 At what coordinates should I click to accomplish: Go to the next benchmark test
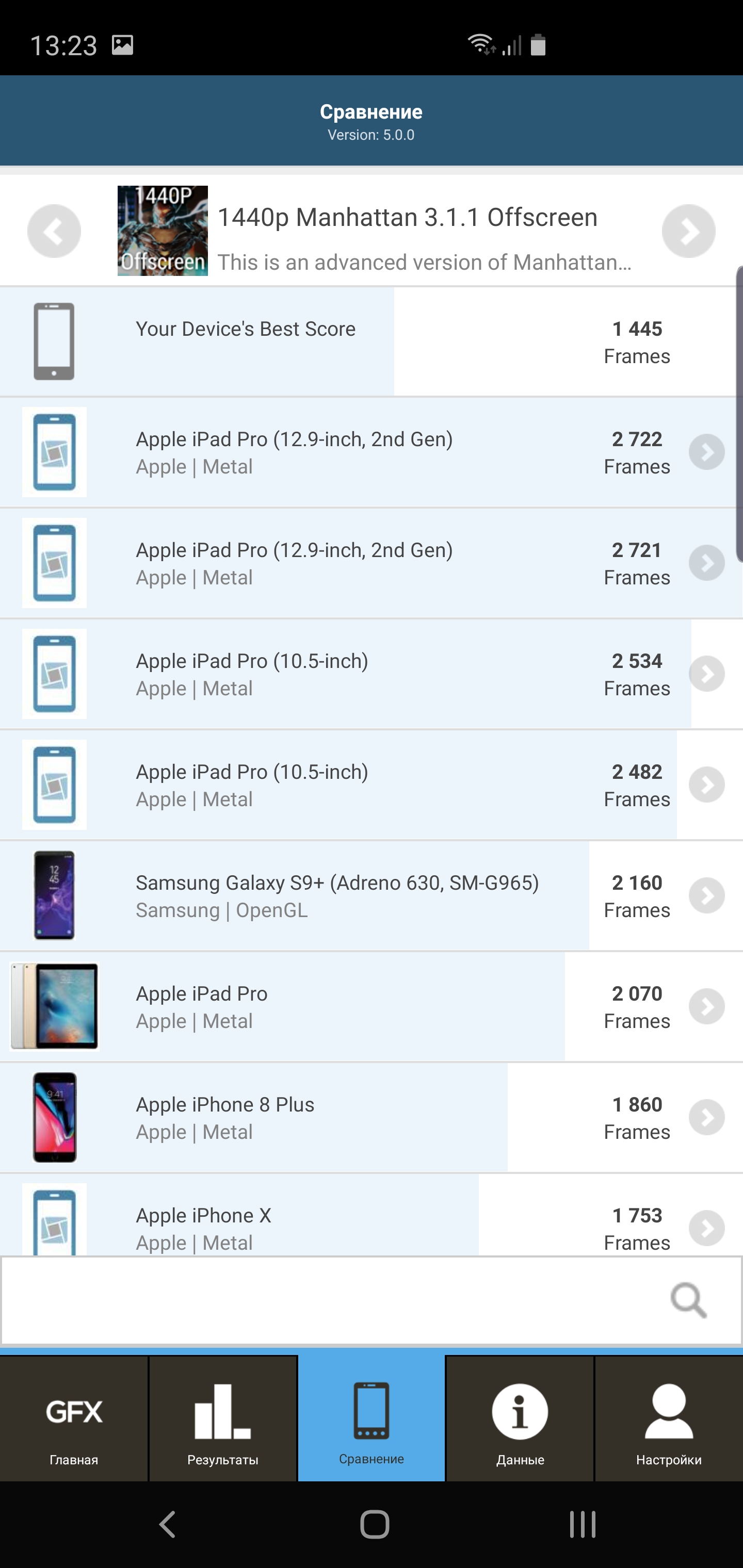tap(688, 231)
